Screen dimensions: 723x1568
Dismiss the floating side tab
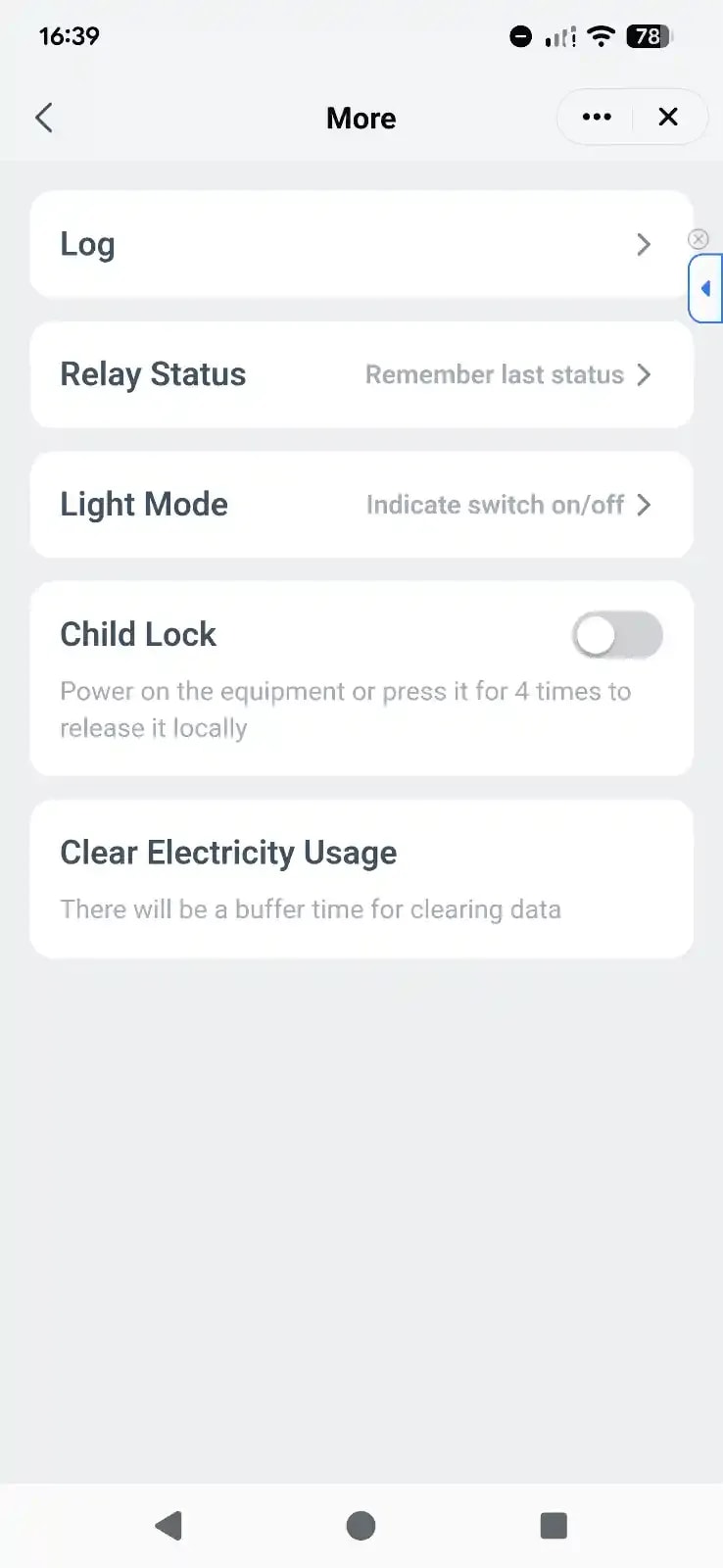tap(699, 239)
